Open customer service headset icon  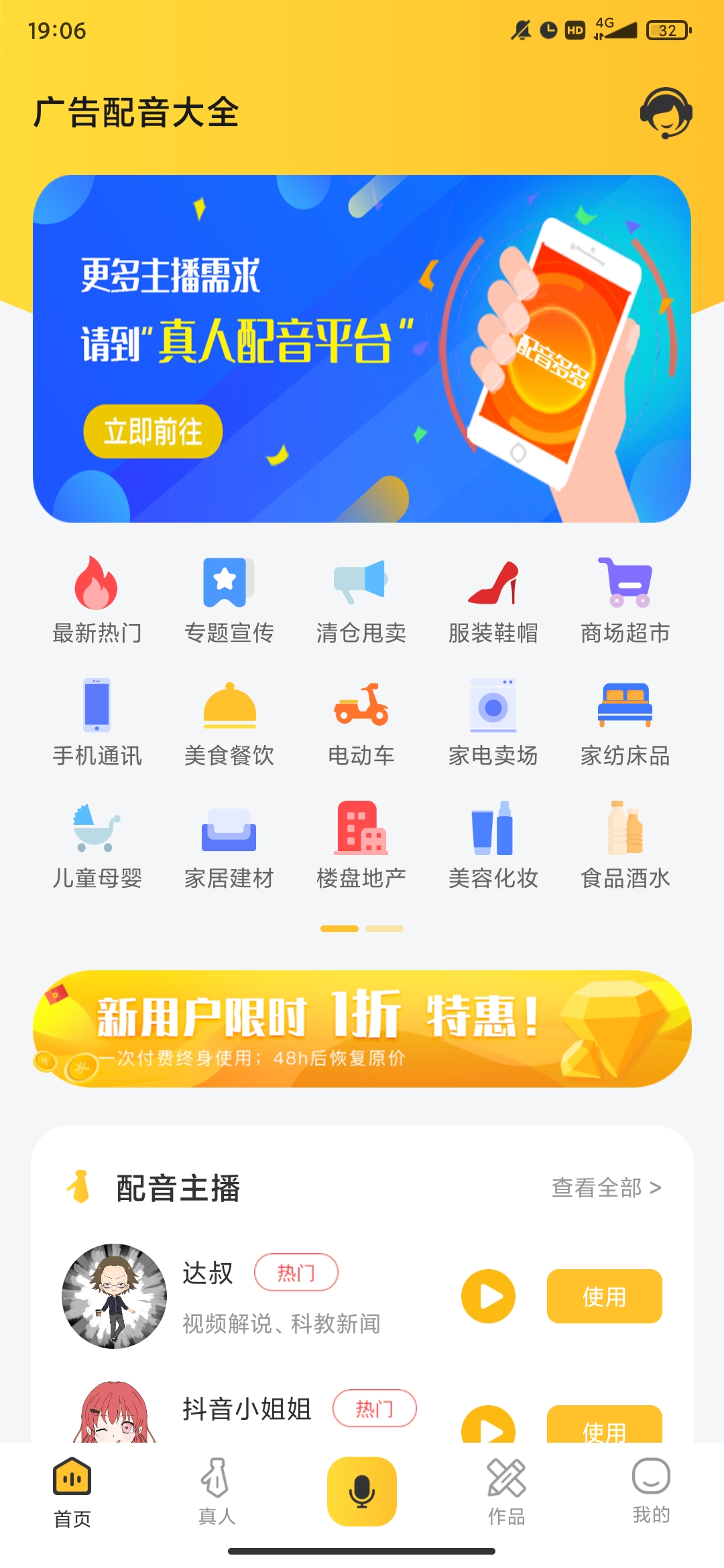tap(666, 113)
